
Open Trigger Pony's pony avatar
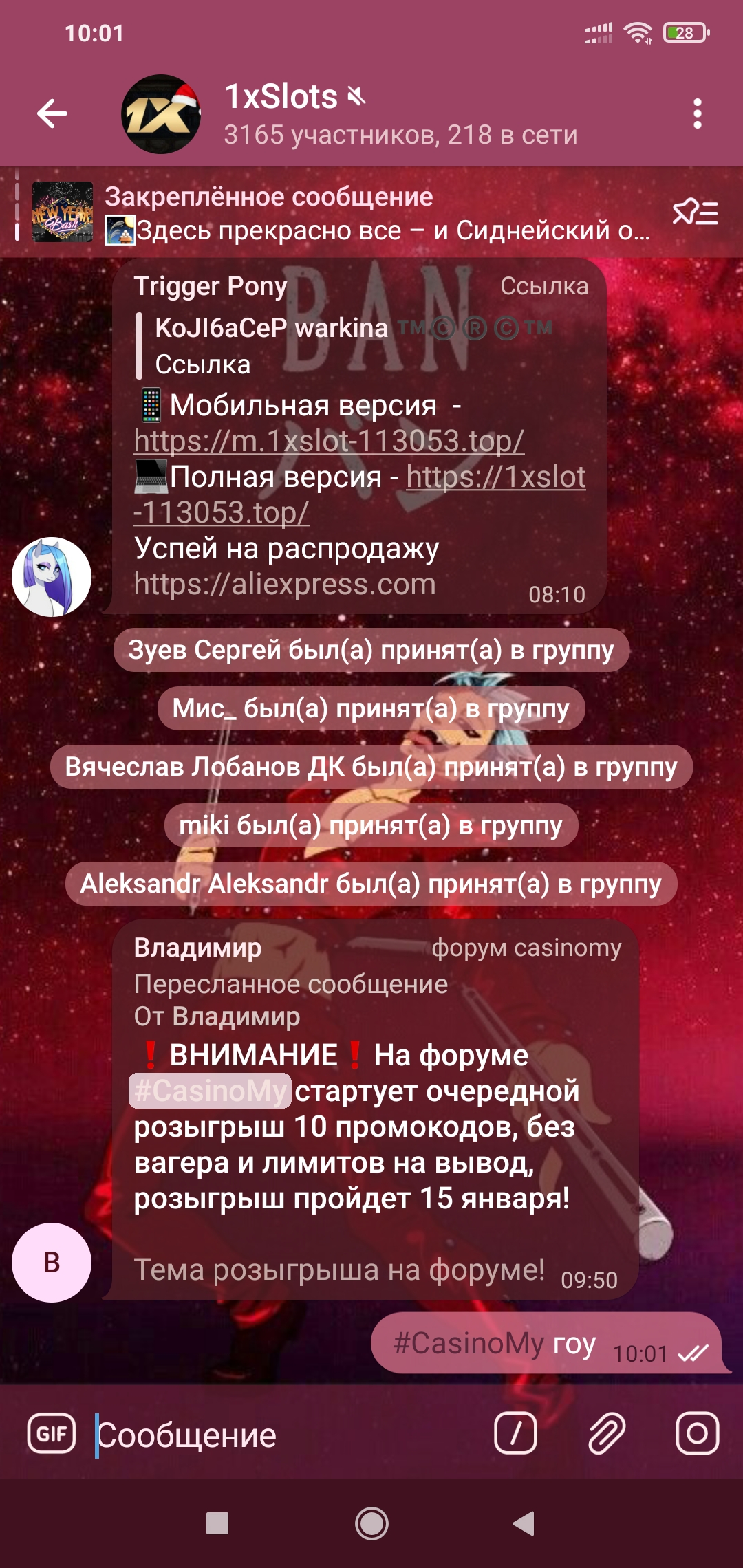[52, 576]
